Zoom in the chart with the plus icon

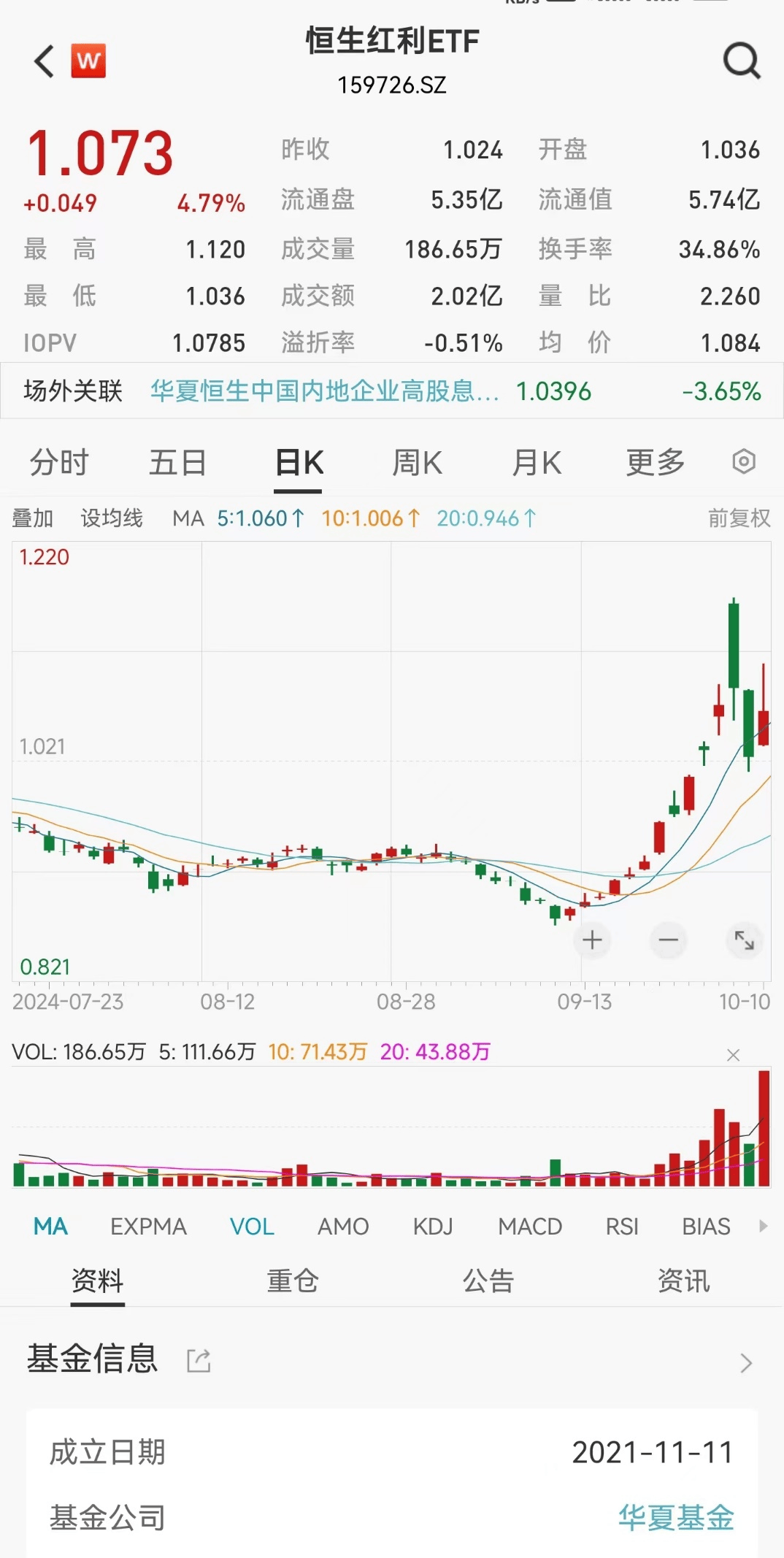coord(592,941)
